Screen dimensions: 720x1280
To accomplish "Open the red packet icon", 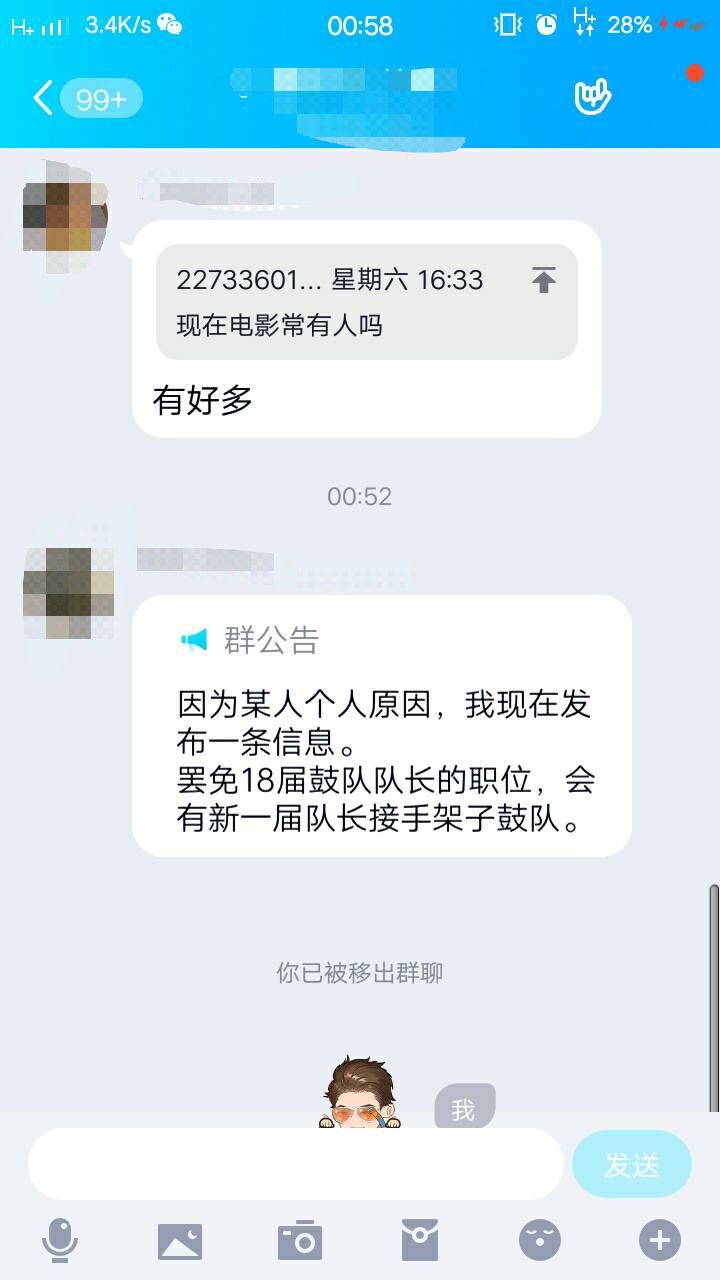I will tap(420, 1241).
